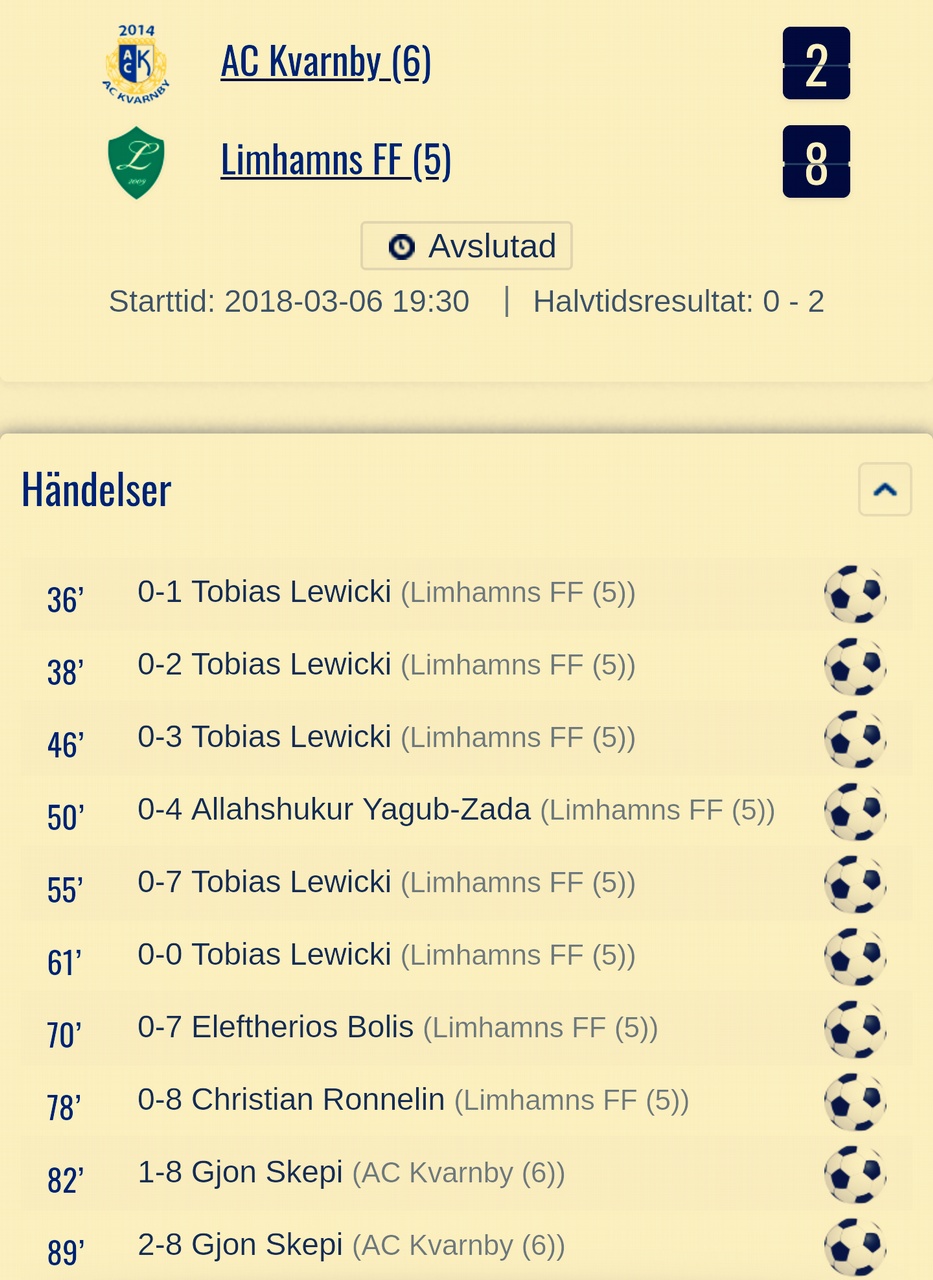The width and height of the screenshot is (933, 1280).
Task: Open the Limhamns FF (5) team link
Action: click(x=335, y=160)
